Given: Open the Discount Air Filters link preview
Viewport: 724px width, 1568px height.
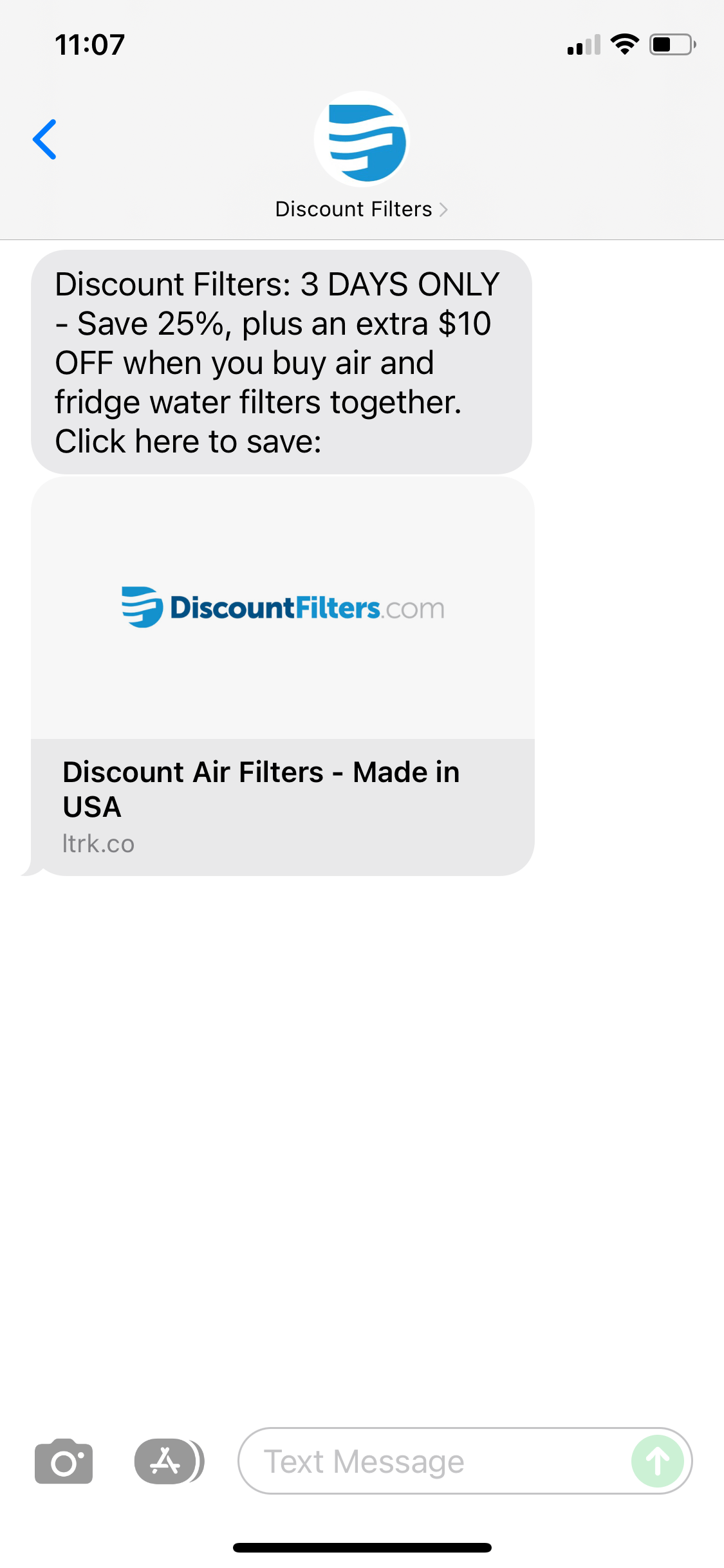Looking at the screenshot, I should click(x=283, y=676).
